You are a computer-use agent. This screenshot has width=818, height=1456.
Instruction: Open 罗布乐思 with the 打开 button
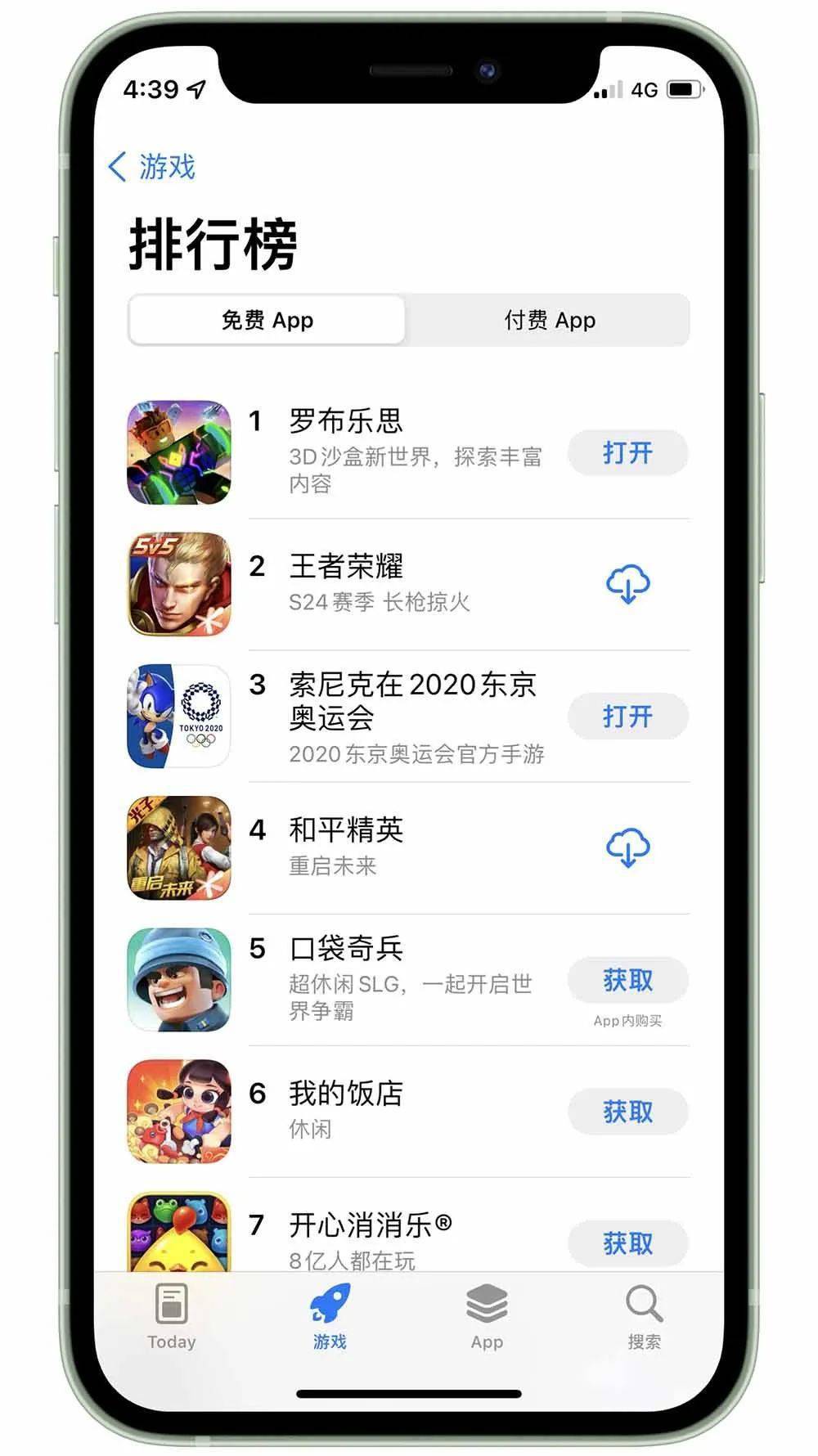pyautogui.click(x=627, y=452)
